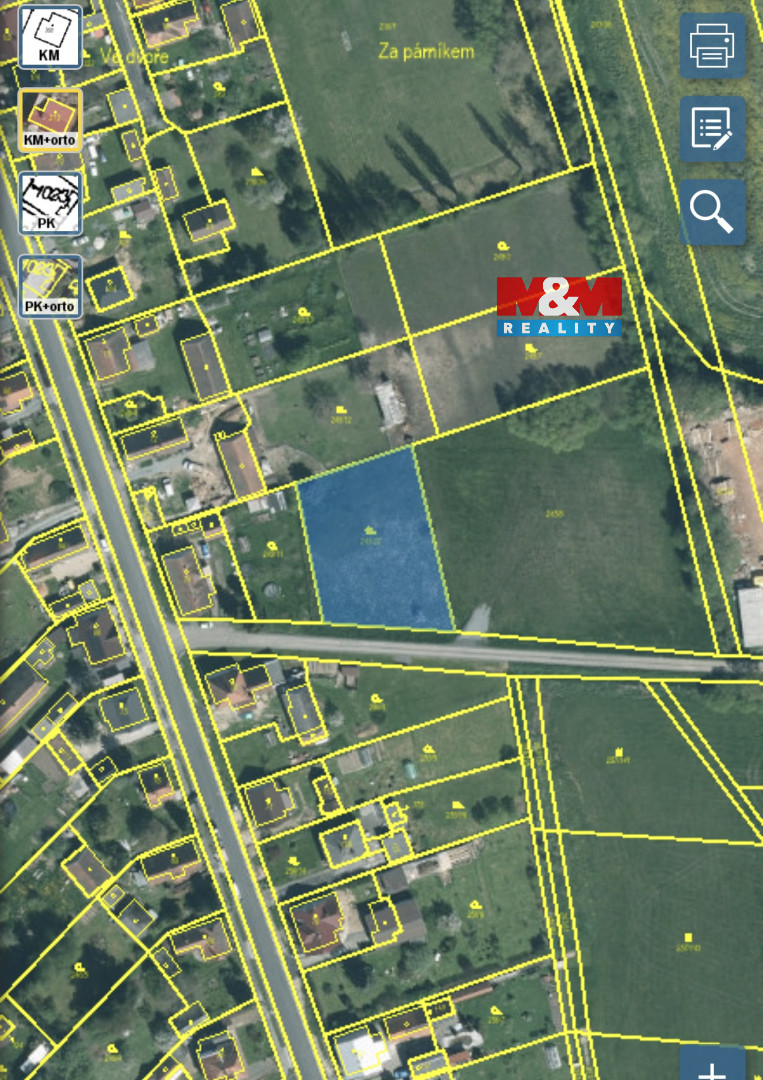Click the 'Za párníkem' locality label

click(426, 50)
